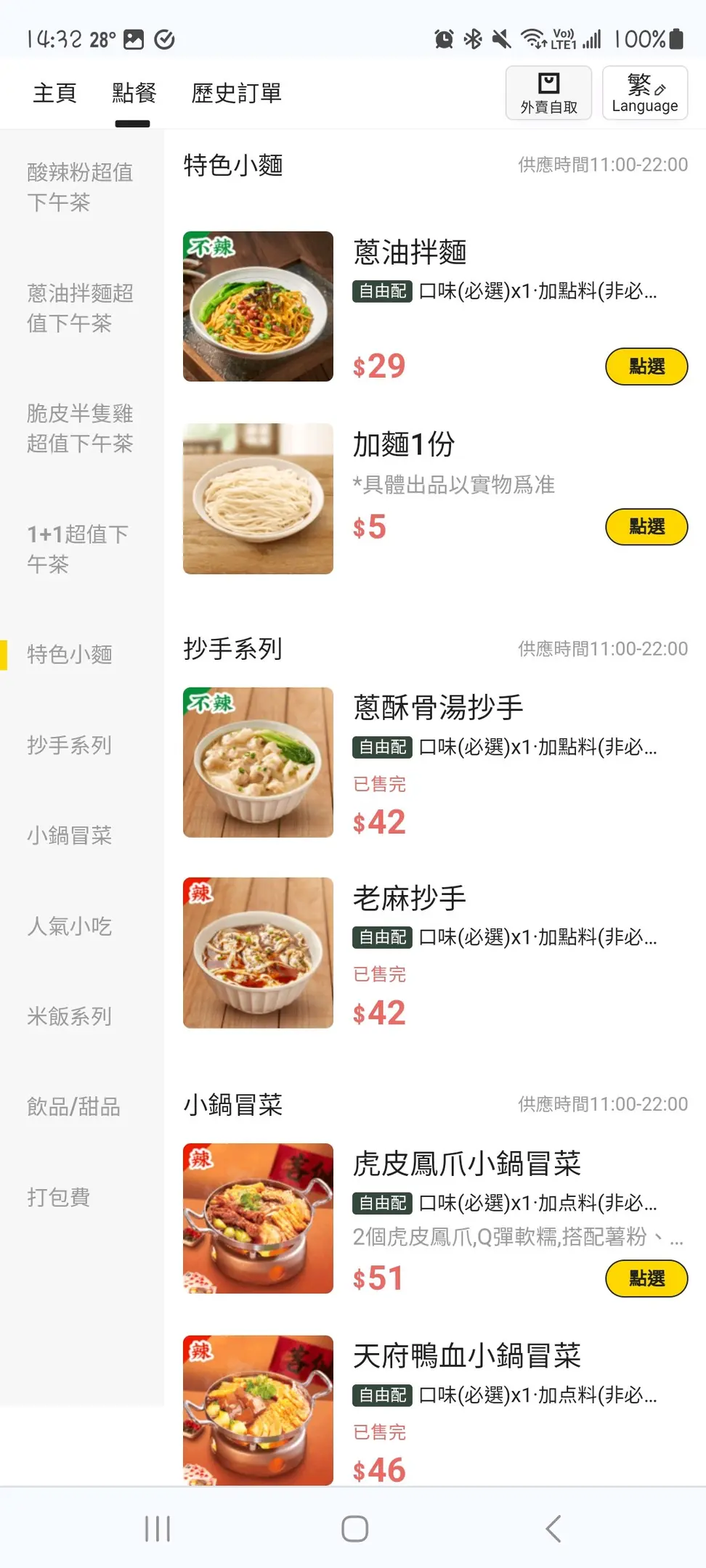Go back with the system back button
The height and width of the screenshot is (1568, 706).
pyautogui.click(x=553, y=1528)
